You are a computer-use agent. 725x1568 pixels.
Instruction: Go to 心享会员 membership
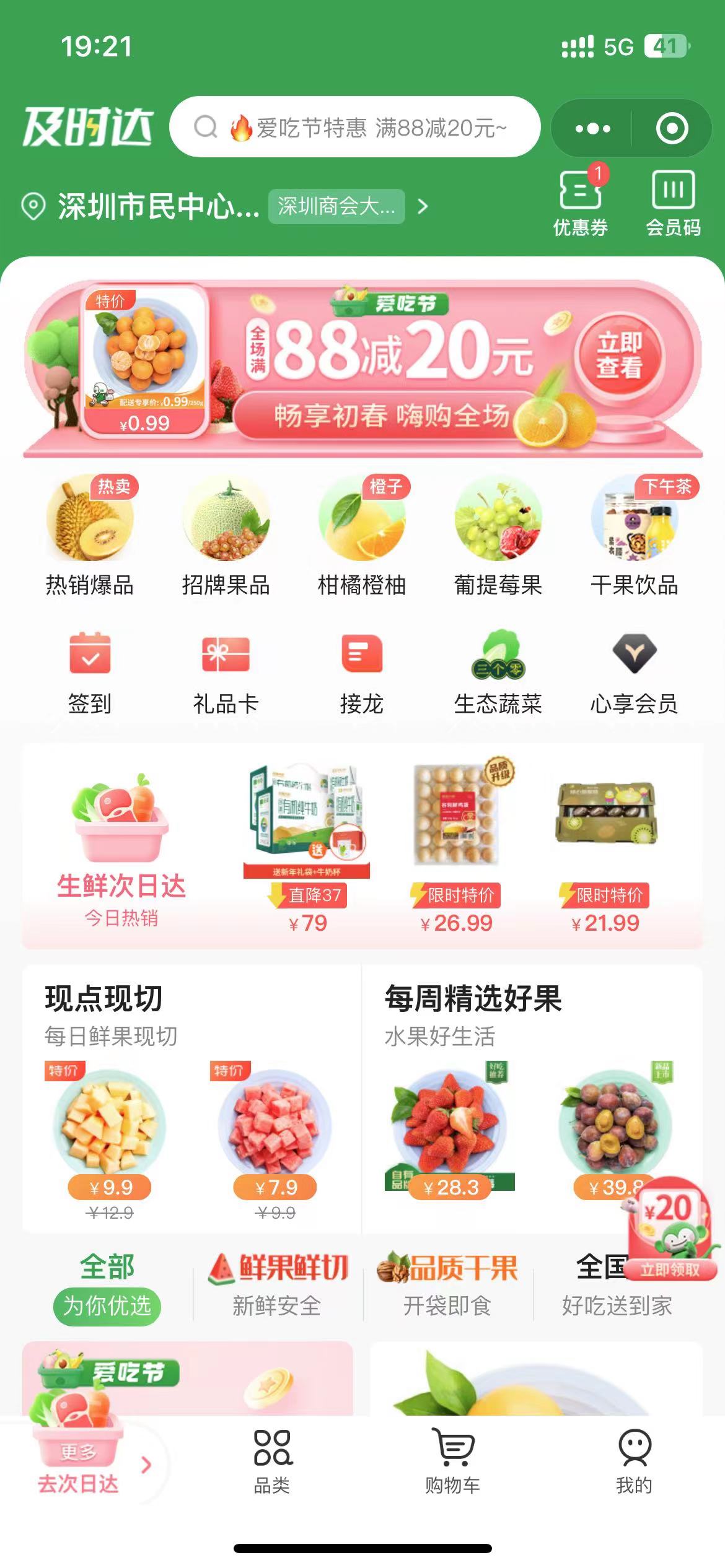pyautogui.click(x=635, y=672)
